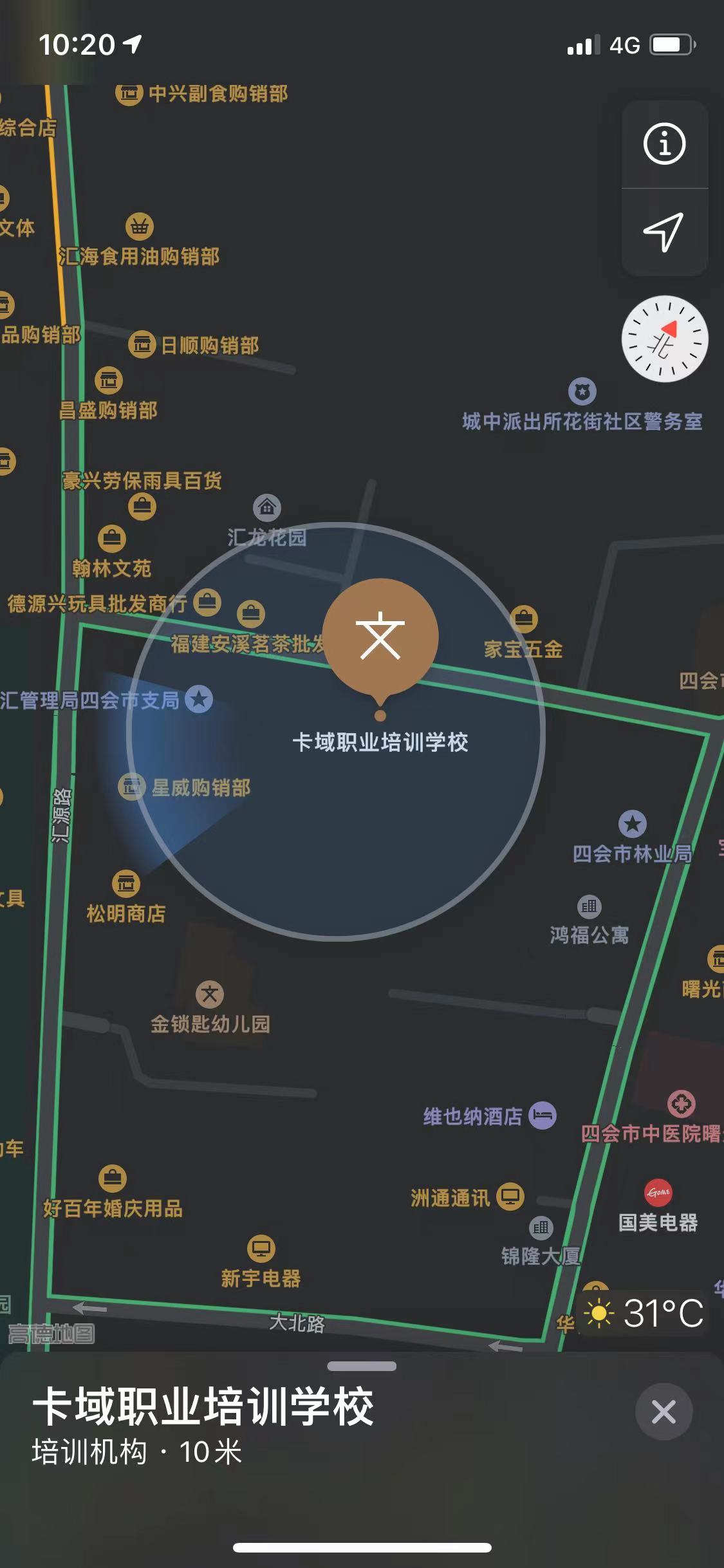724x1568 pixels.
Task: Select the 卡域职业培训学校 map pin
Action: click(380, 637)
